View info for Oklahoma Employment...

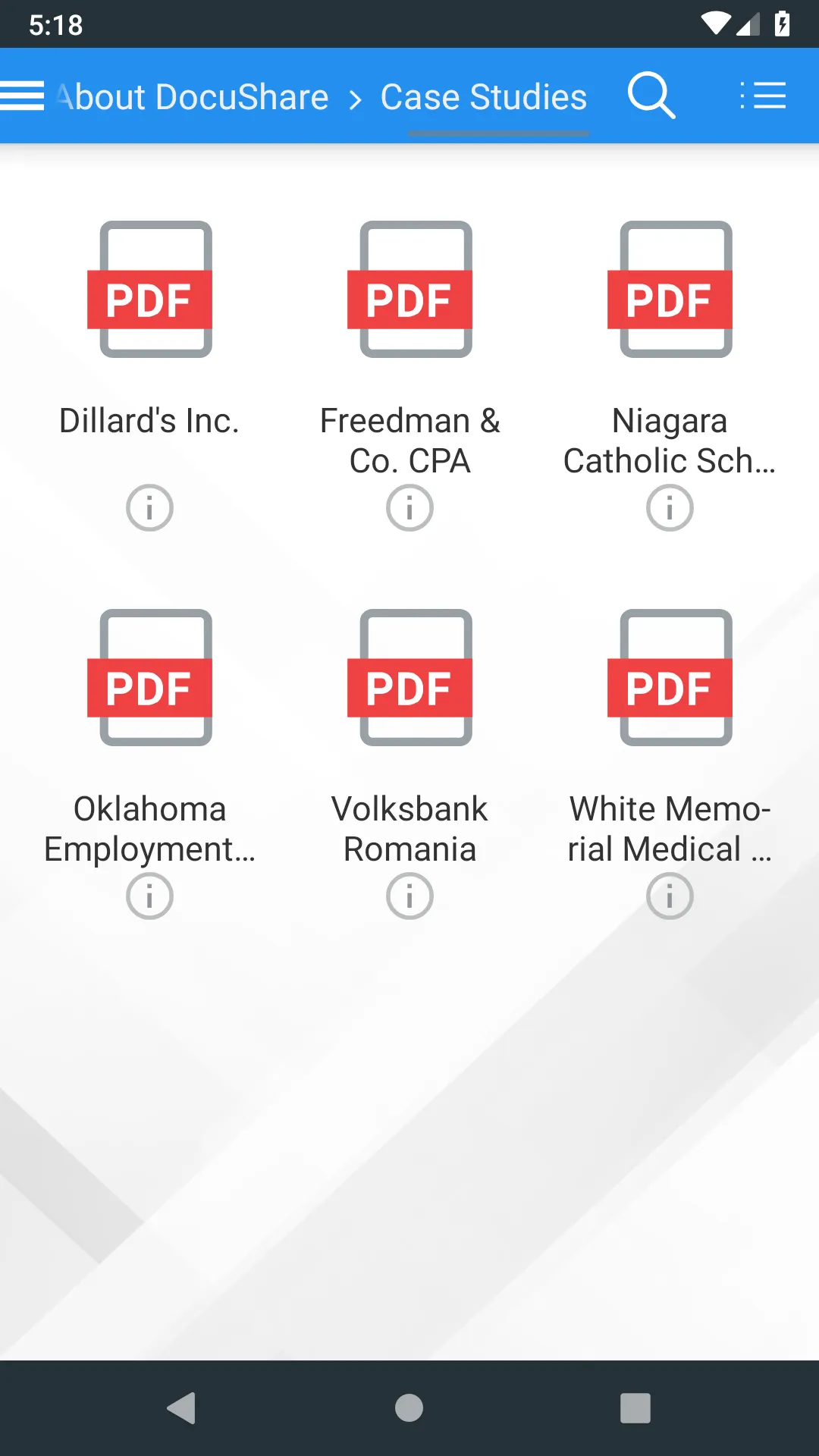coord(149,896)
